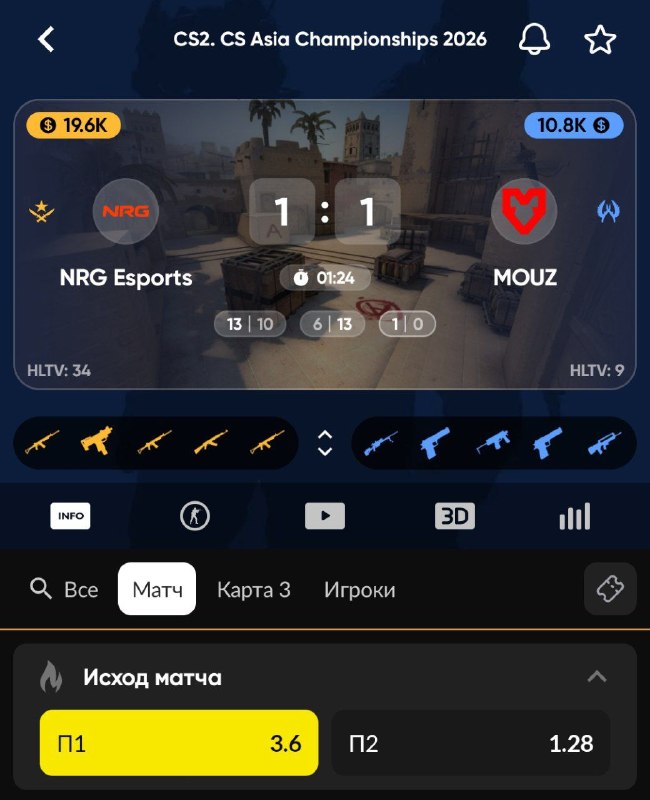Open the player tracker icon view
Viewport: 650px width, 800px height.
[x=195, y=516]
